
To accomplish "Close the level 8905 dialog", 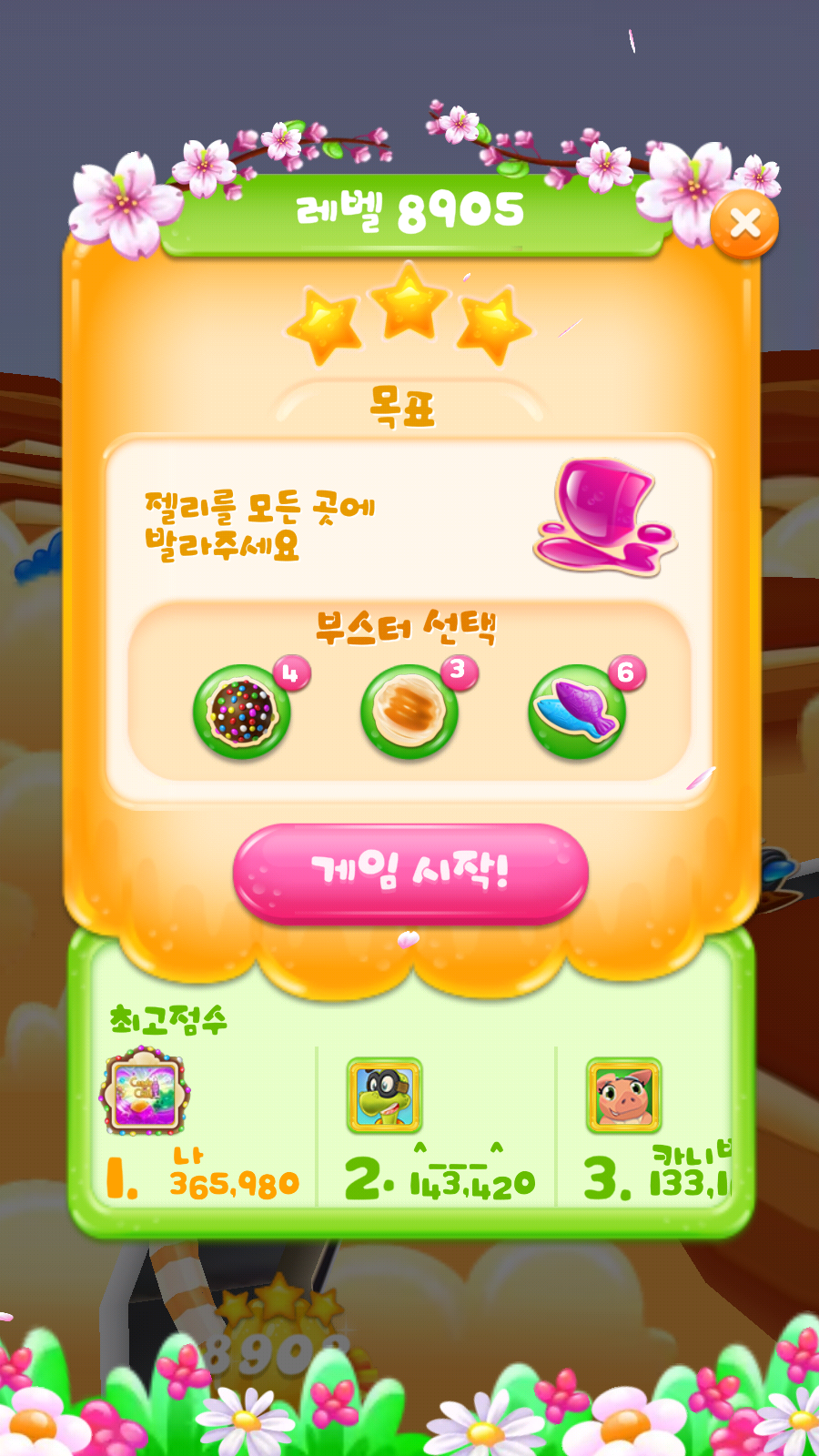I will (x=744, y=223).
